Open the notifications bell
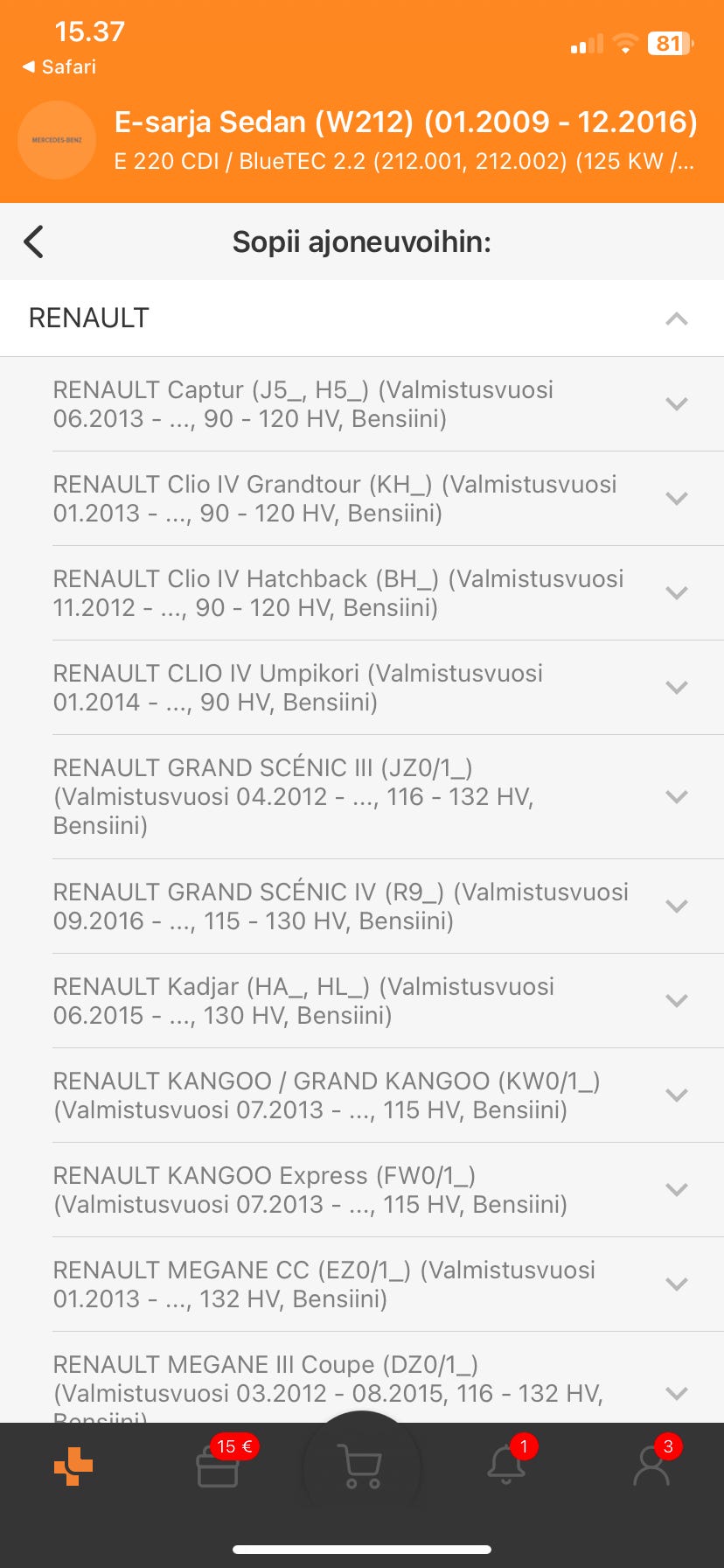Image resolution: width=724 pixels, height=1568 pixels. 506,1466
